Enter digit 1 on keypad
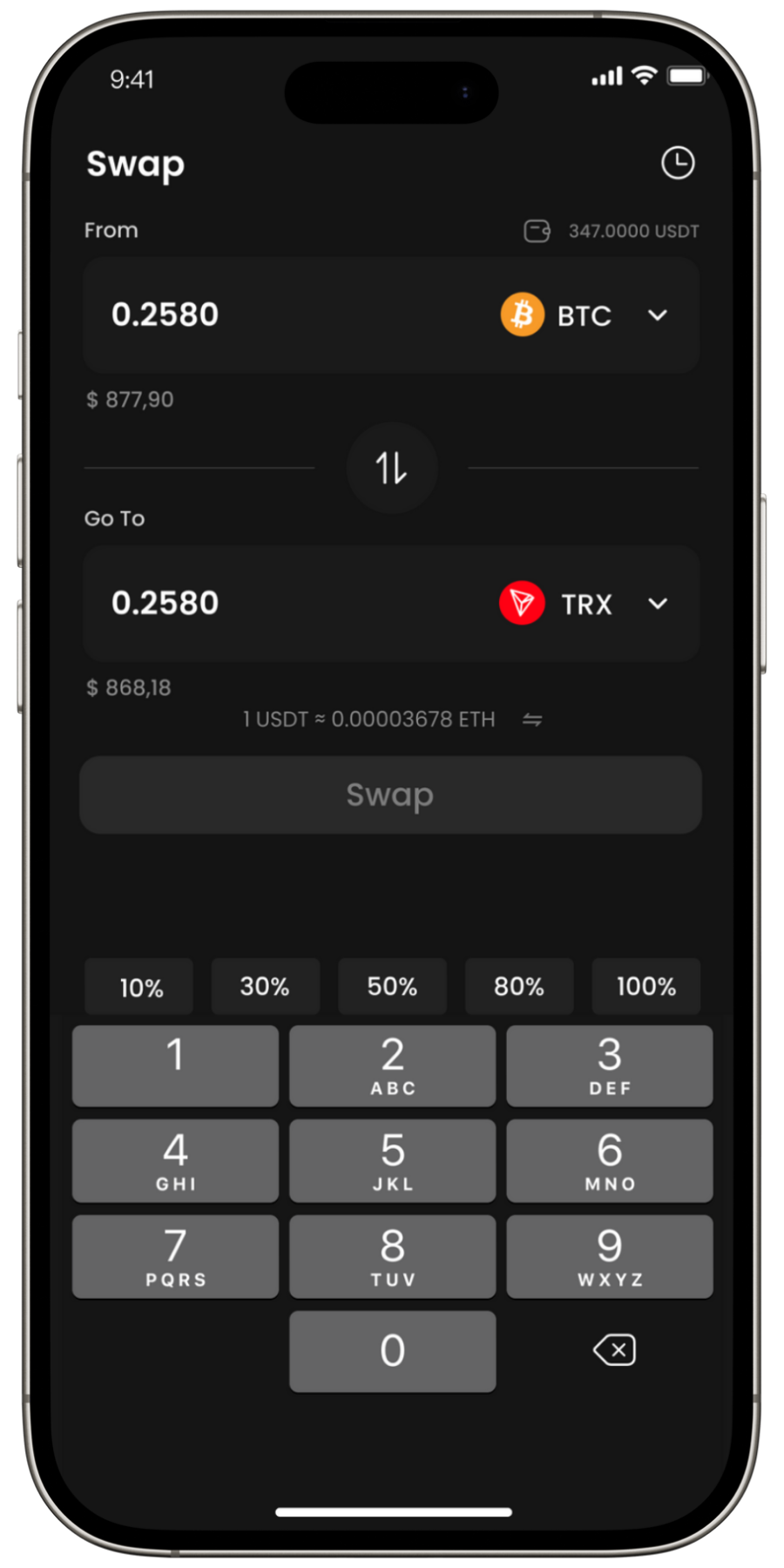 [175, 1065]
